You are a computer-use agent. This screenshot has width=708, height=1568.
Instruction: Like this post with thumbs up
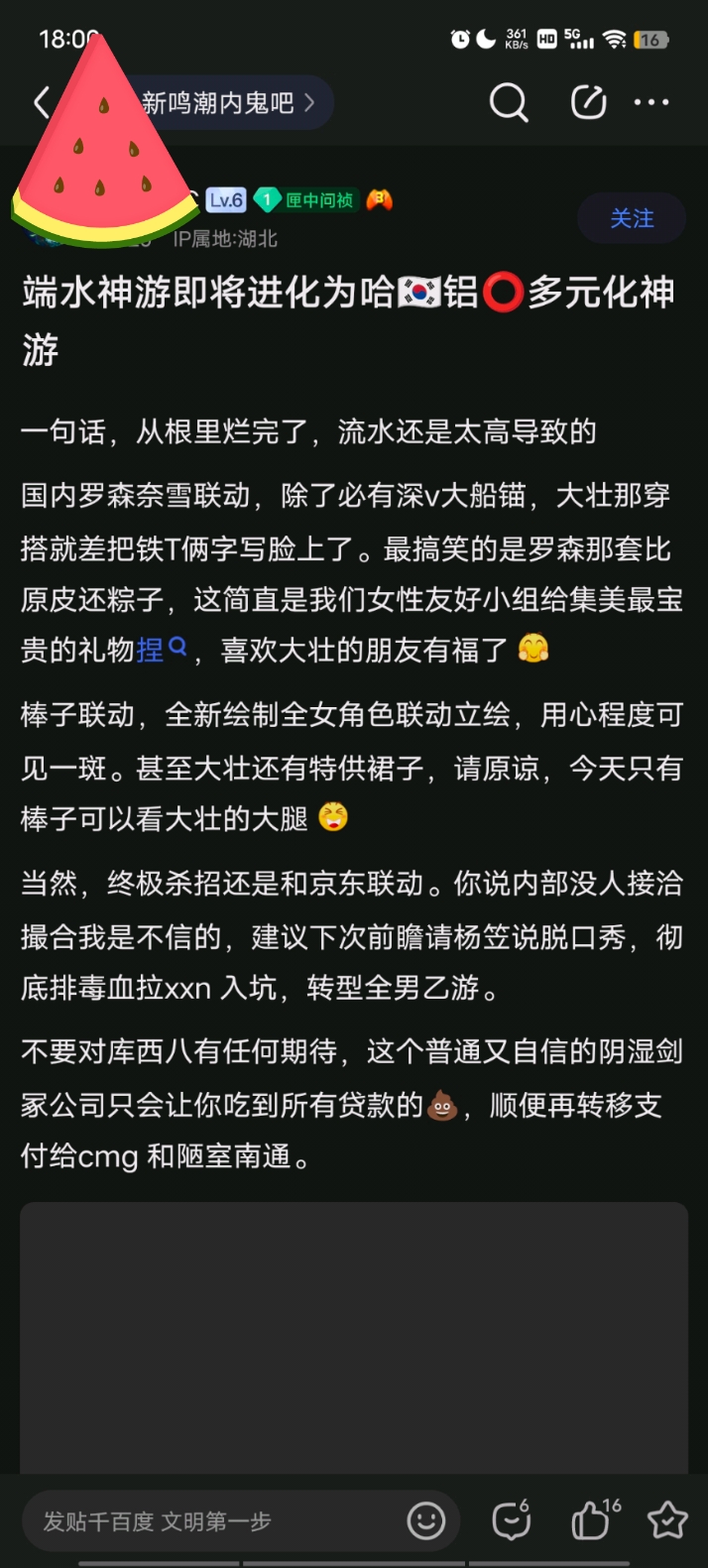point(593,1520)
